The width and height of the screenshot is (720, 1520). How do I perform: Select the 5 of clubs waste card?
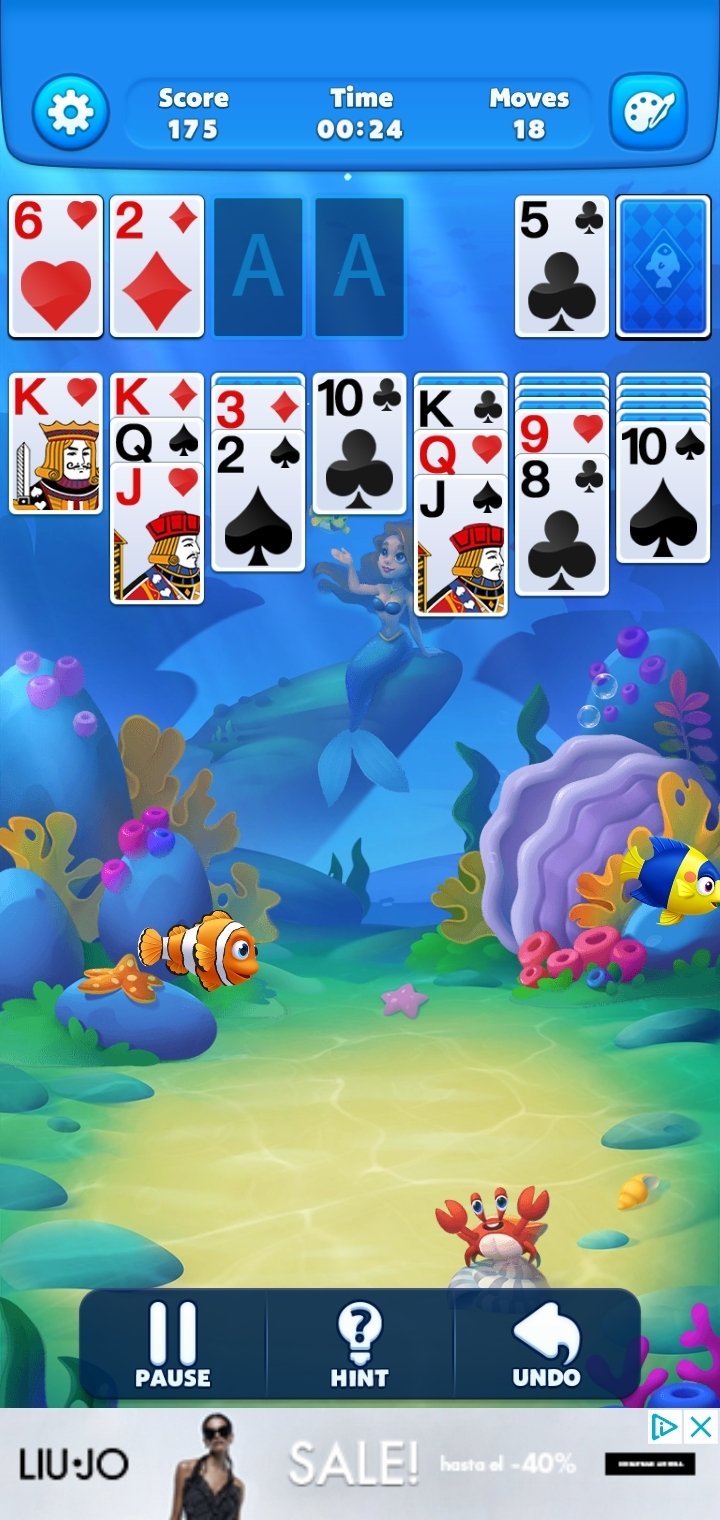click(x=562, y=266)
